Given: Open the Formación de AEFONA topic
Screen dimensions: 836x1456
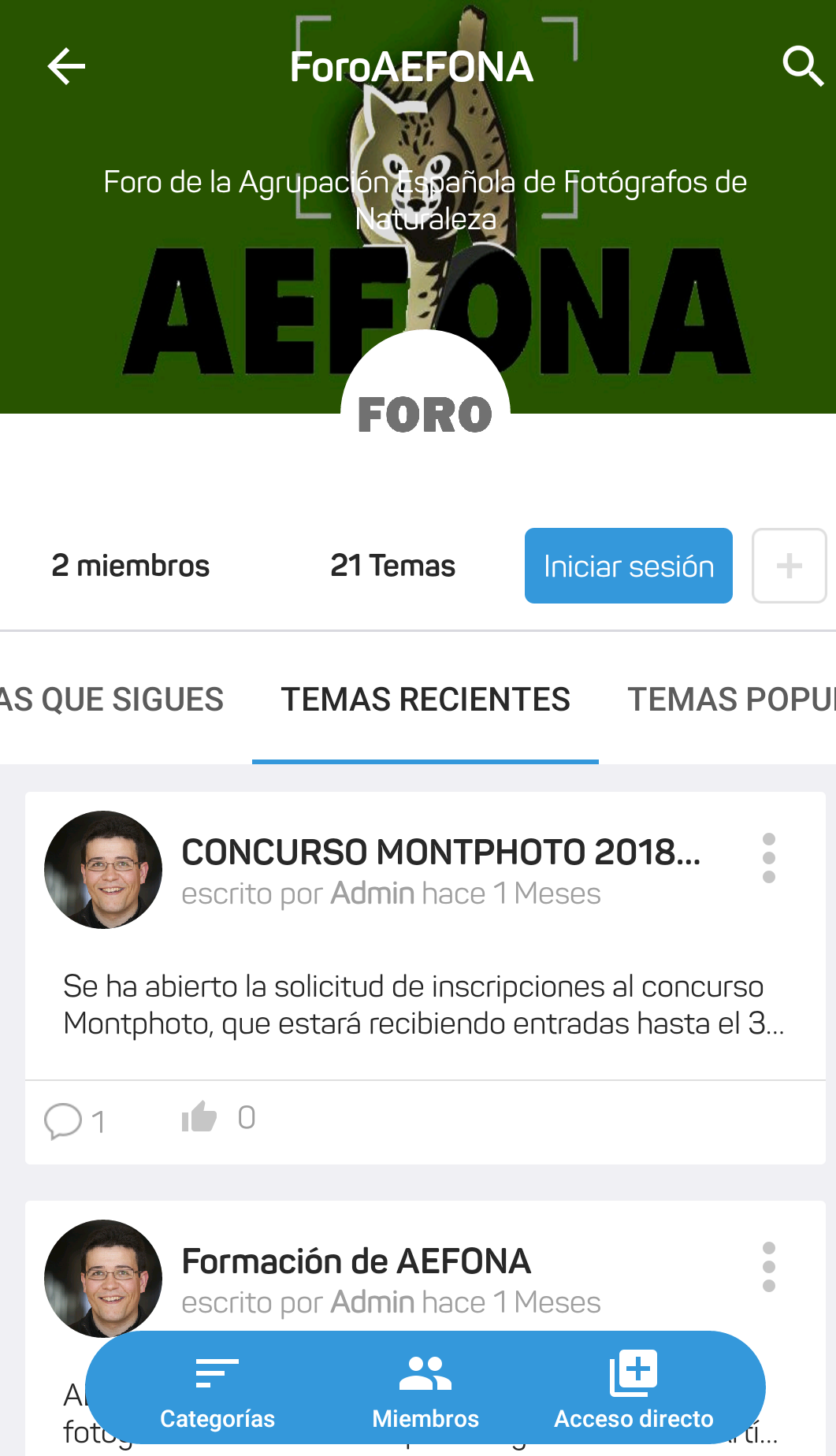Looking at the screenshot, I should 356,1261.
